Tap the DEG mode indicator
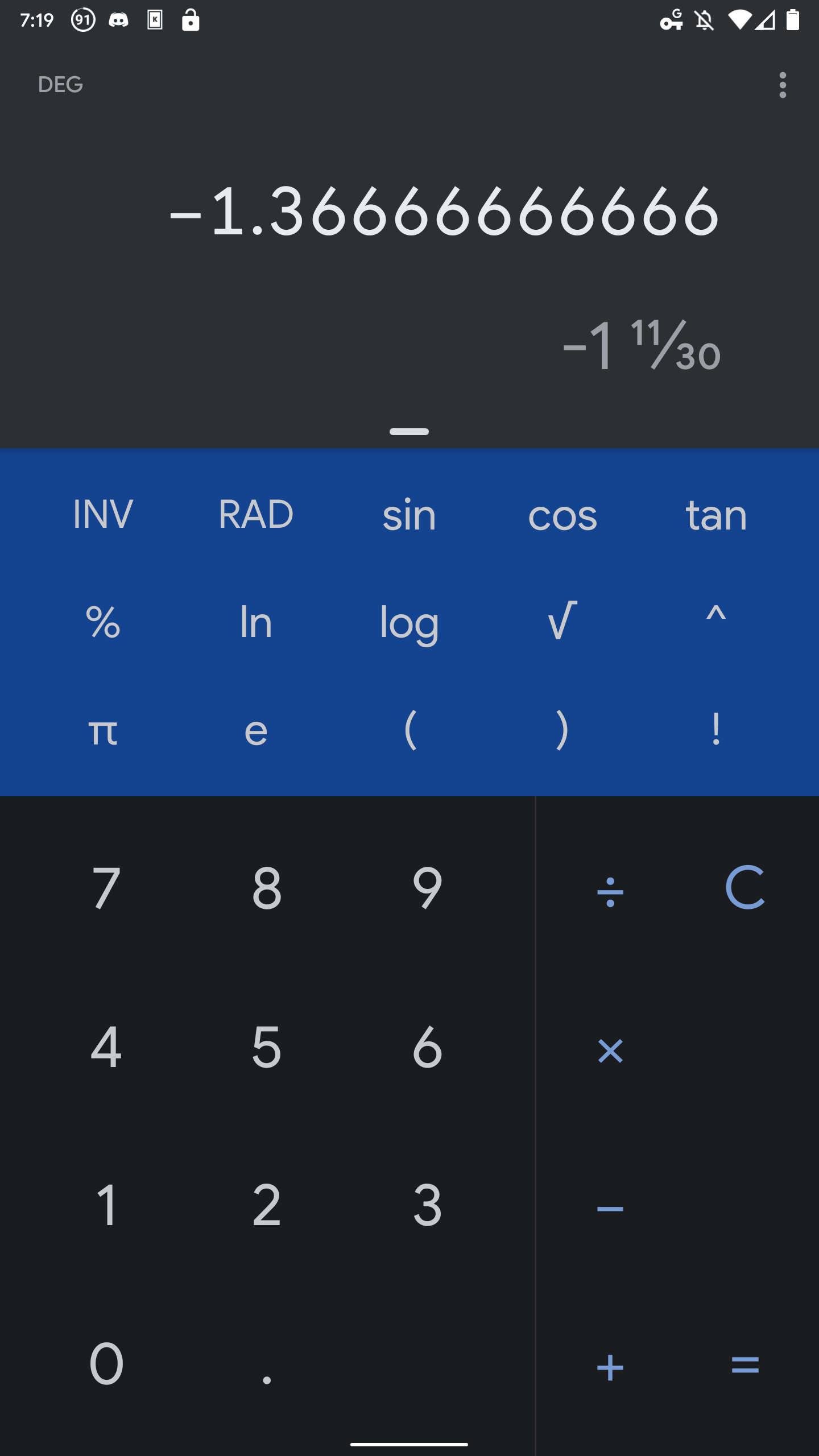The height and width of the screenshot is (1456, 819). click(x=60, y=84)
